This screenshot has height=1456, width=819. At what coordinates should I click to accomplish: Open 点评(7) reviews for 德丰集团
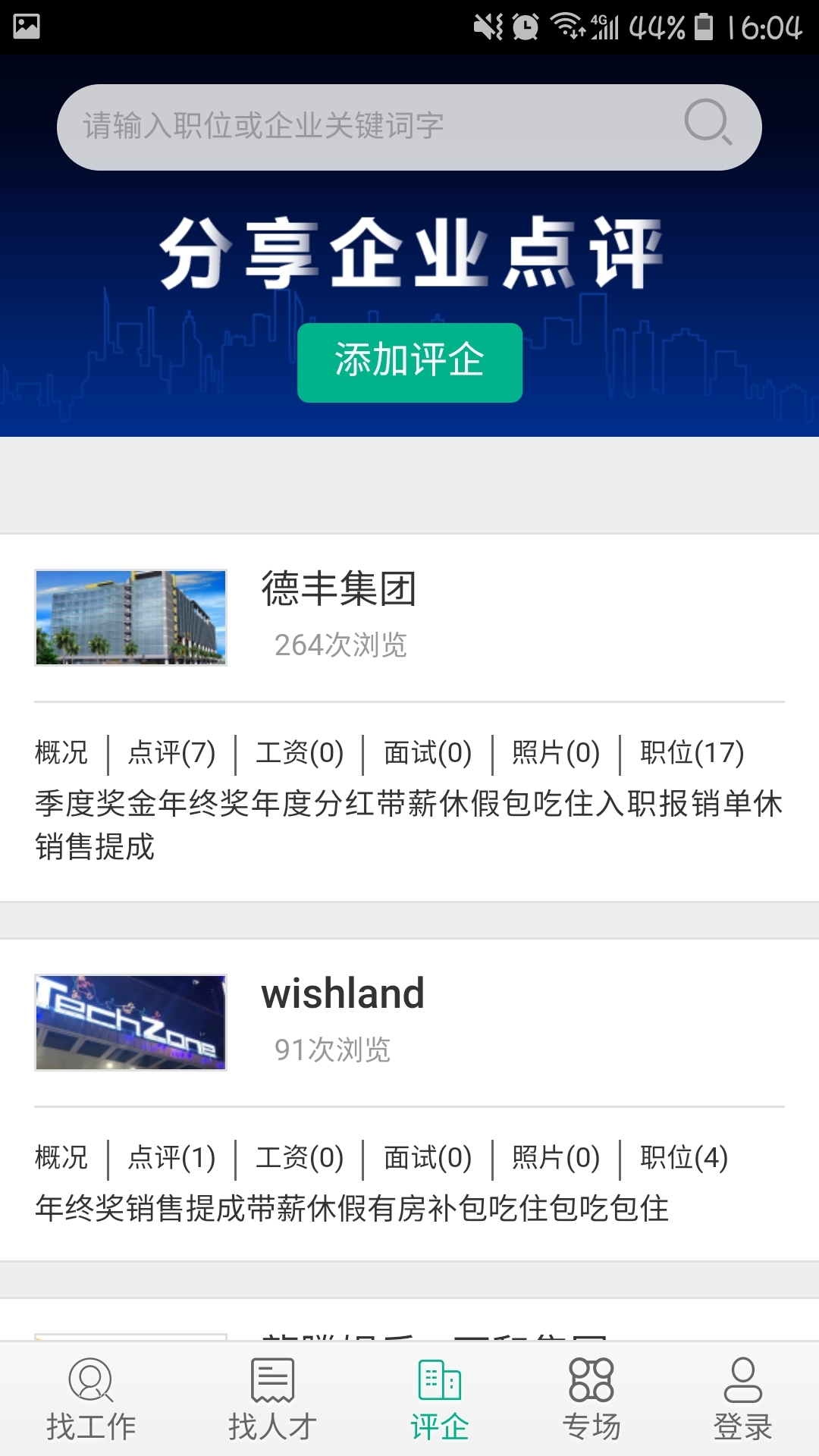171,753
